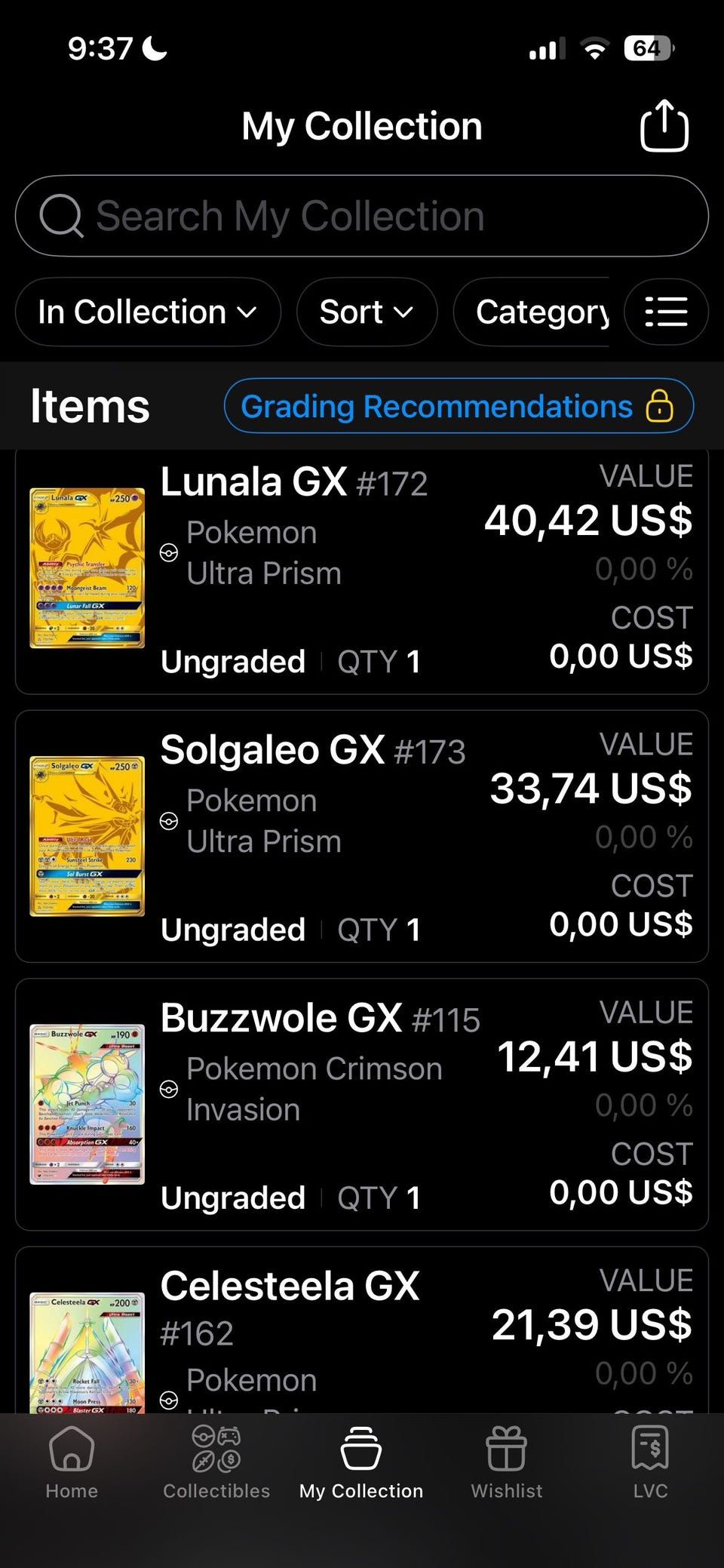Open Grading Recommendations
Image resolution: width=724 pixels, height=1568 pixels.
tap(458, 407)
